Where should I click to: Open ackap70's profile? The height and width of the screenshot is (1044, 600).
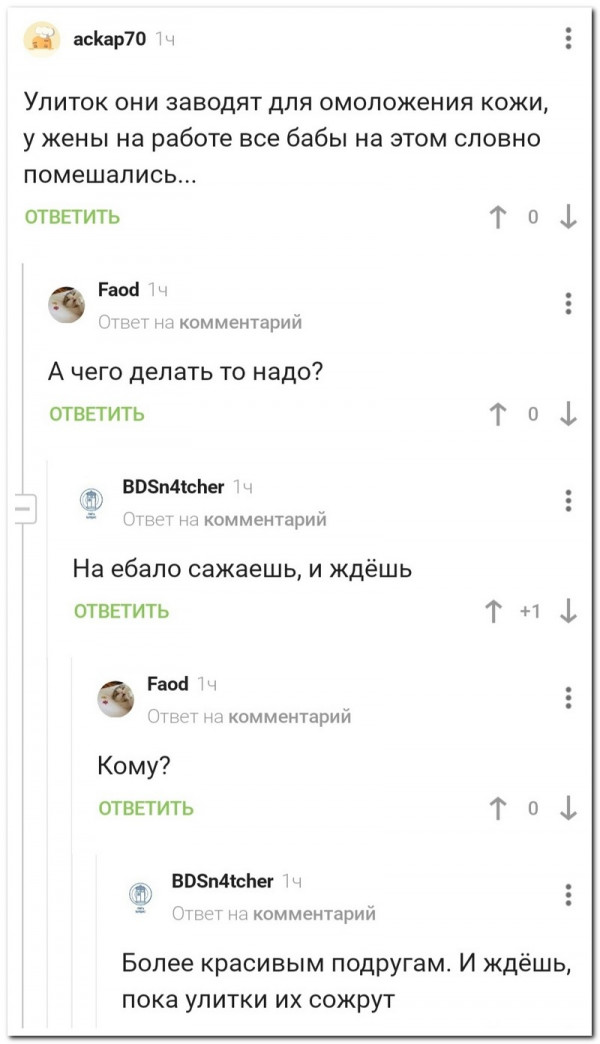coord(110,39)
